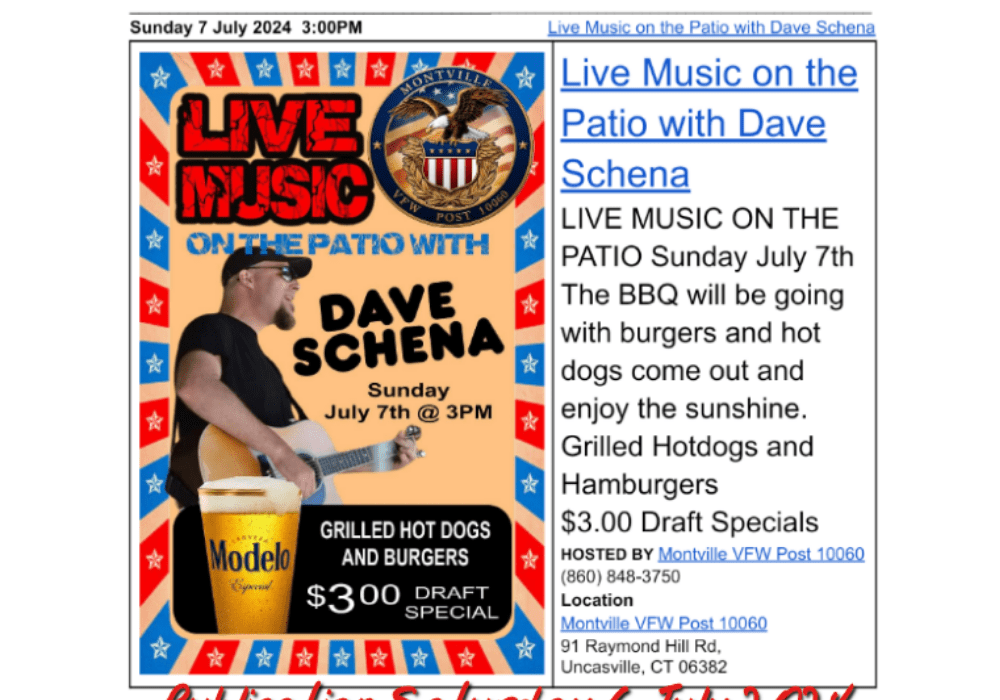Visit the Montville VFW Post link after Hosted By
The height and width of the screenshot is (700, 1000).
(761, 554)
